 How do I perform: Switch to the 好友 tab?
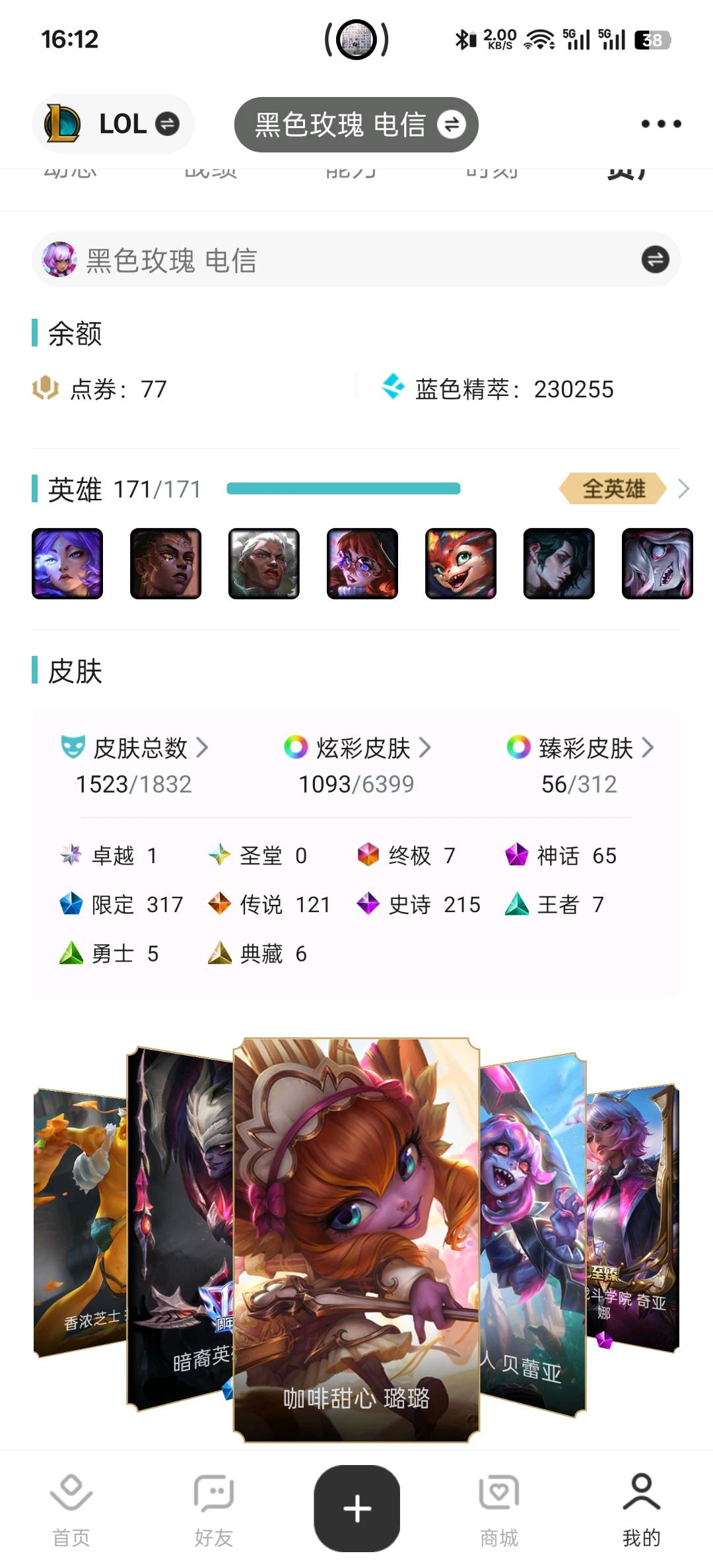(x=214, y=1509)
